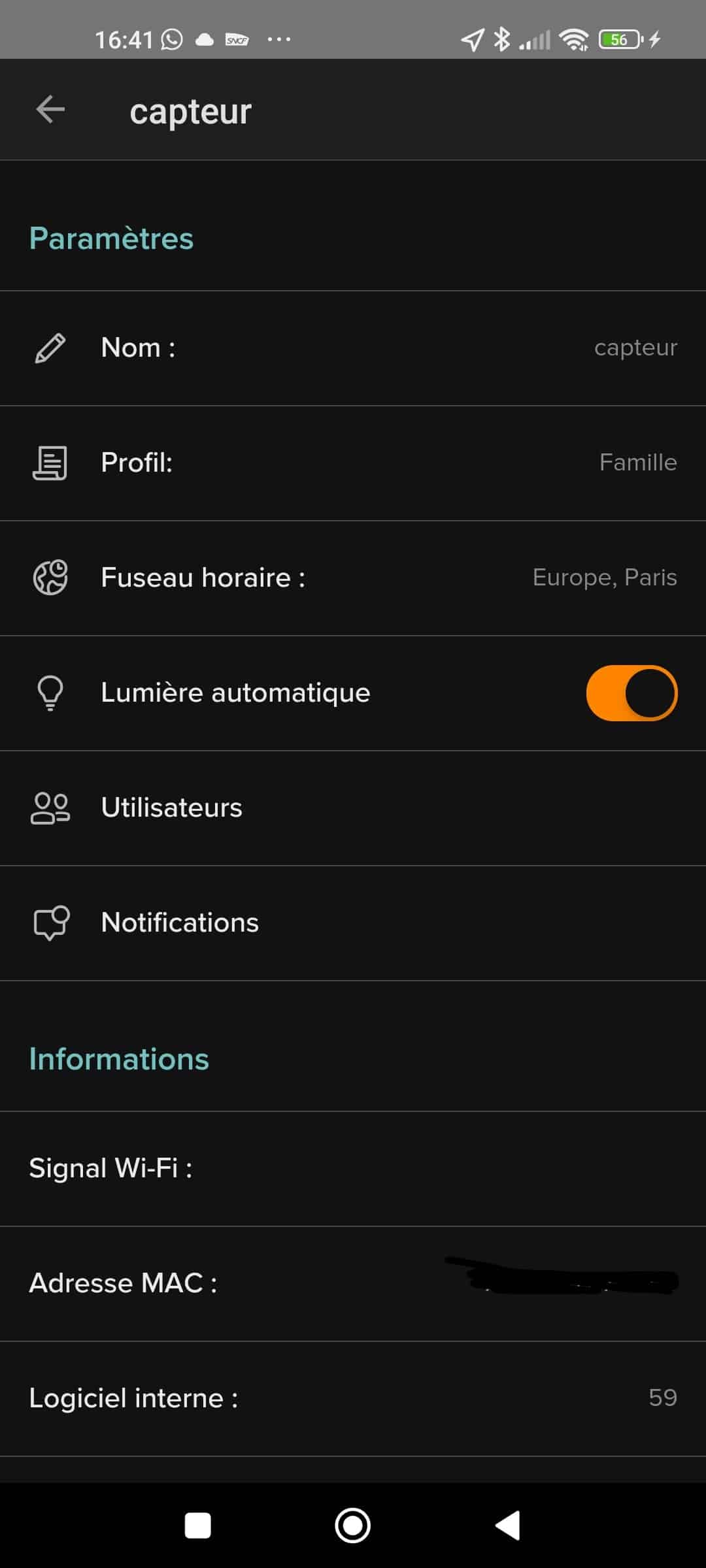Open the Notifications settings row

[x=353, y=923]
